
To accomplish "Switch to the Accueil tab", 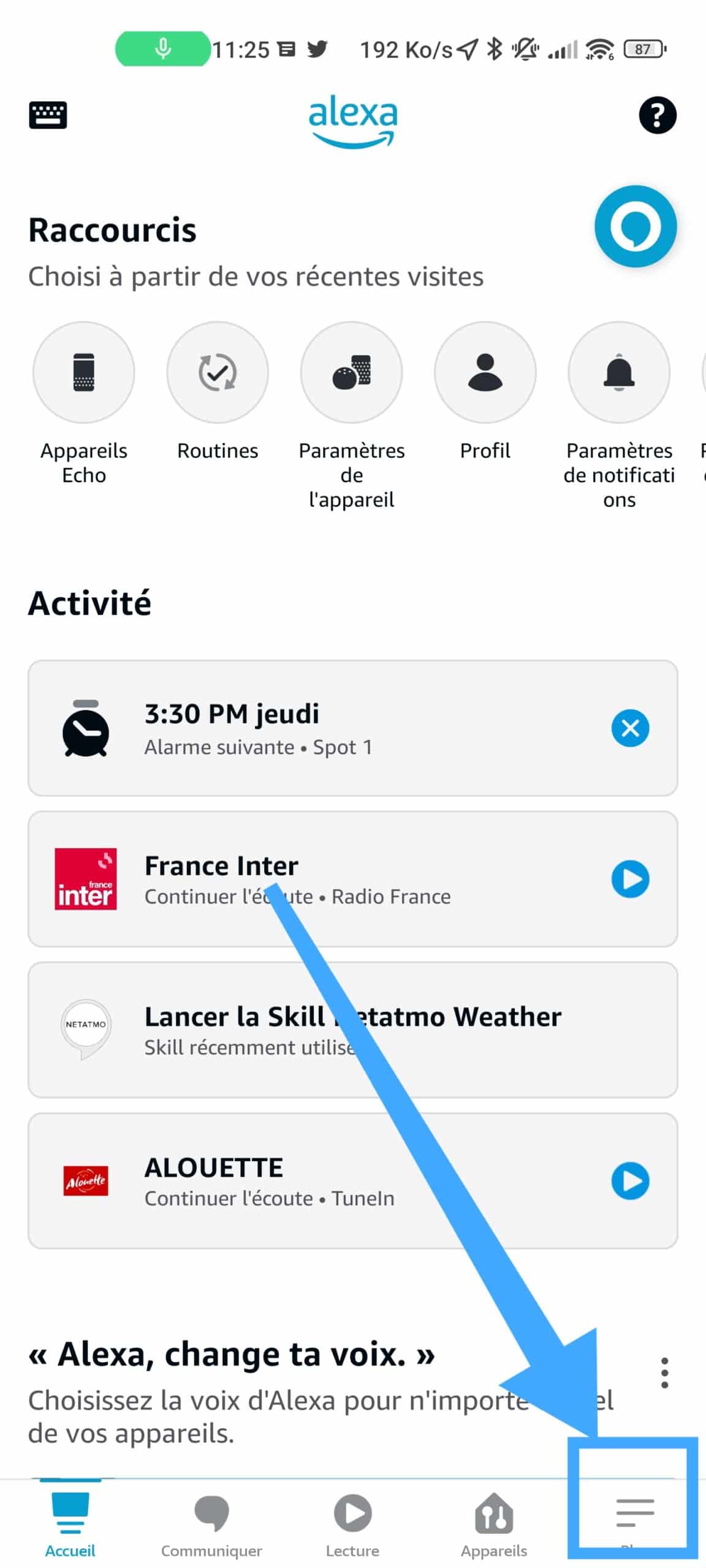I will [x=70, y=1525].
